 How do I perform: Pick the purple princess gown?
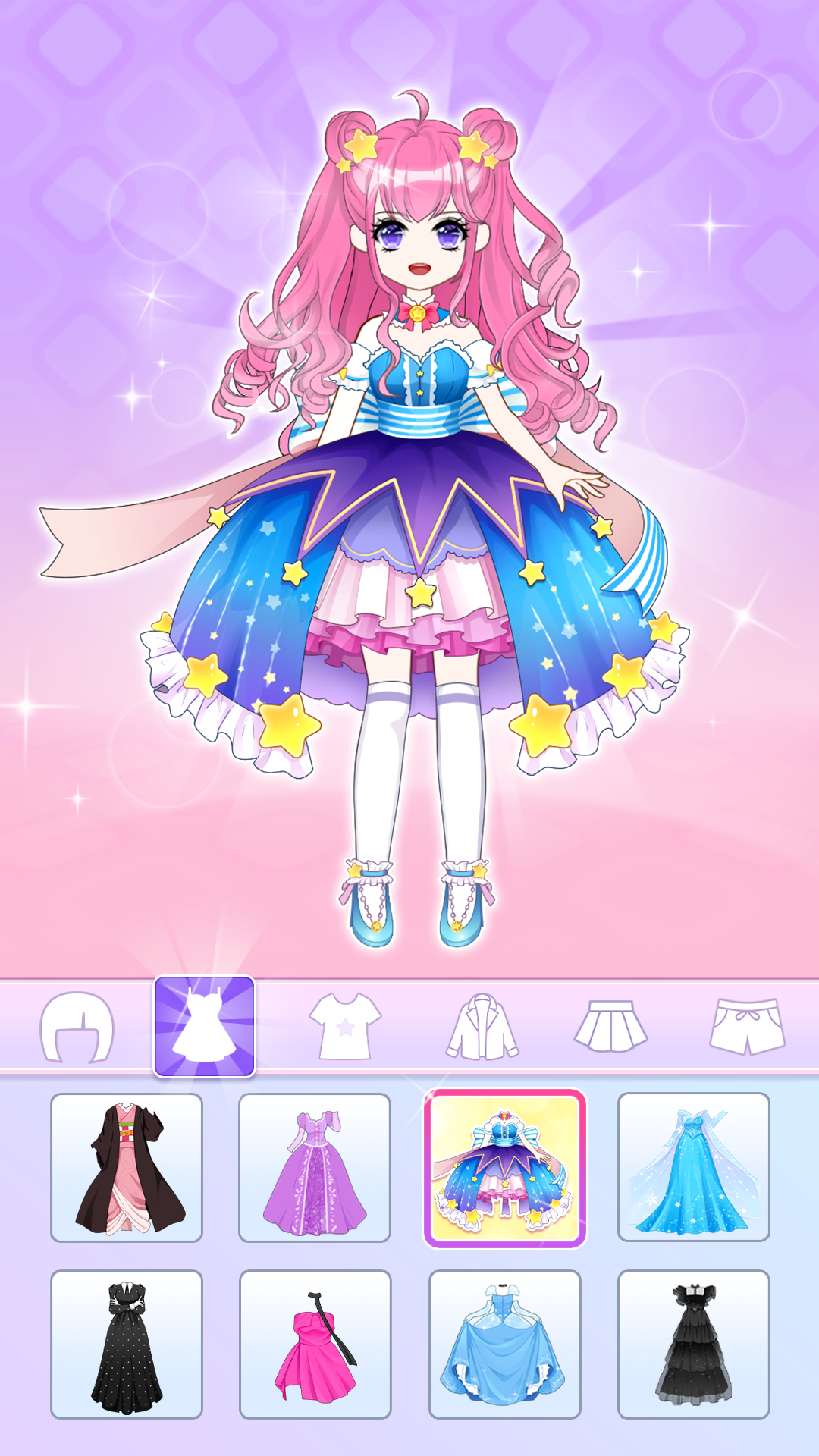click(x=315, y=1168)
